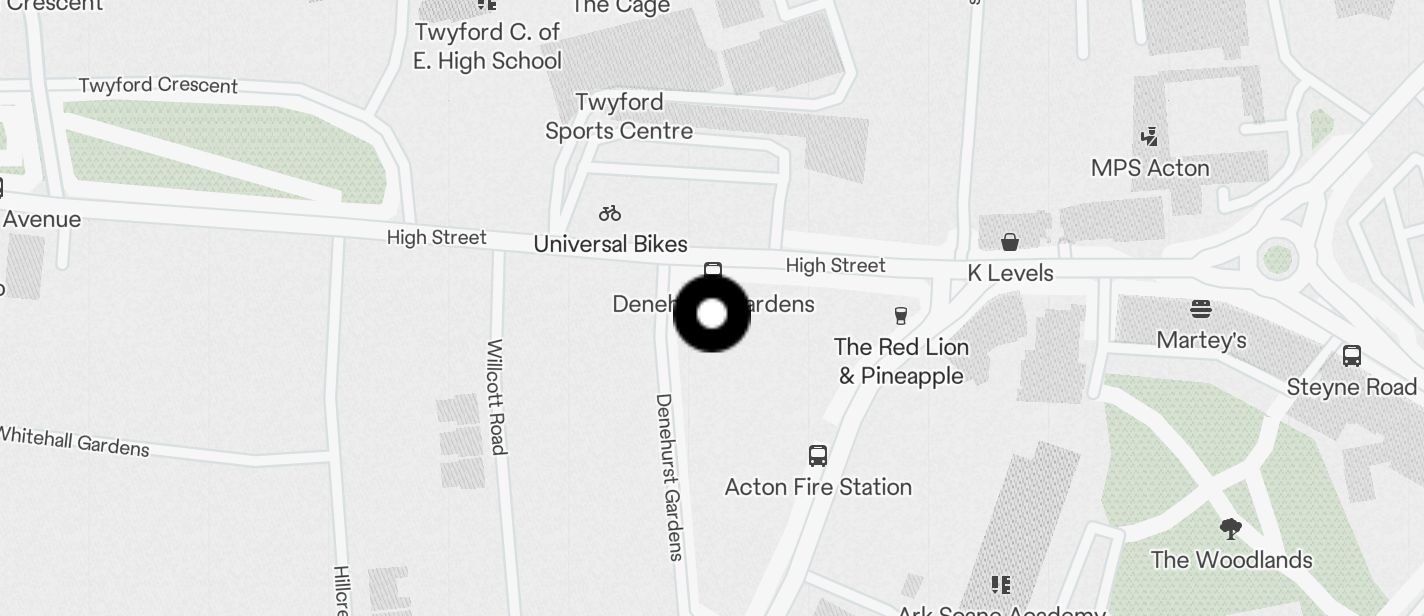Select the Acton Fire Station bus stop
Viewport: 1424px width, 616px height.
(x=818, y=456)
